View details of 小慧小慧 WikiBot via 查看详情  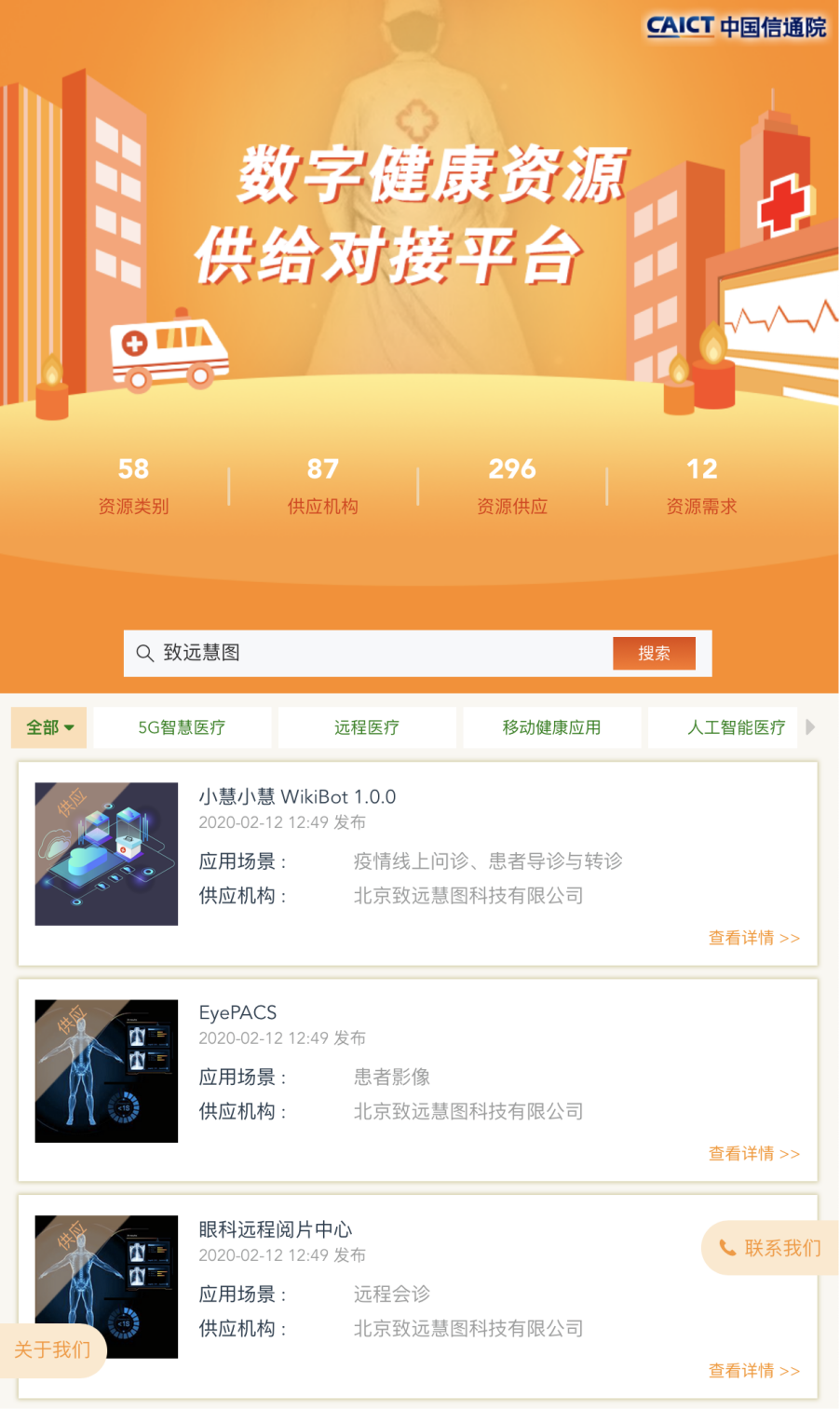click(x=753, y=938)
